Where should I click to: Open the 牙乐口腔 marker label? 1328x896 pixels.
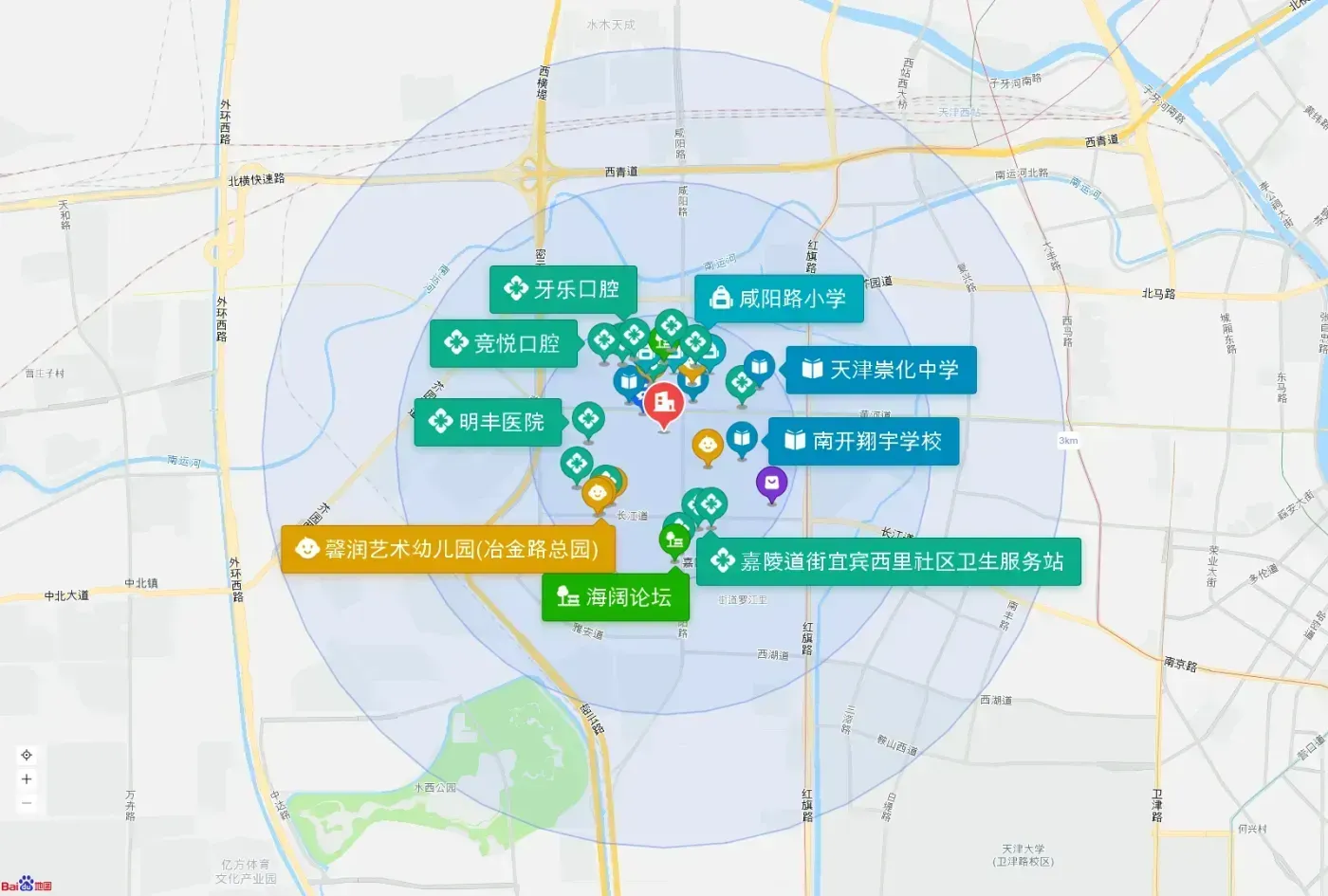click(x=563, y=289)
